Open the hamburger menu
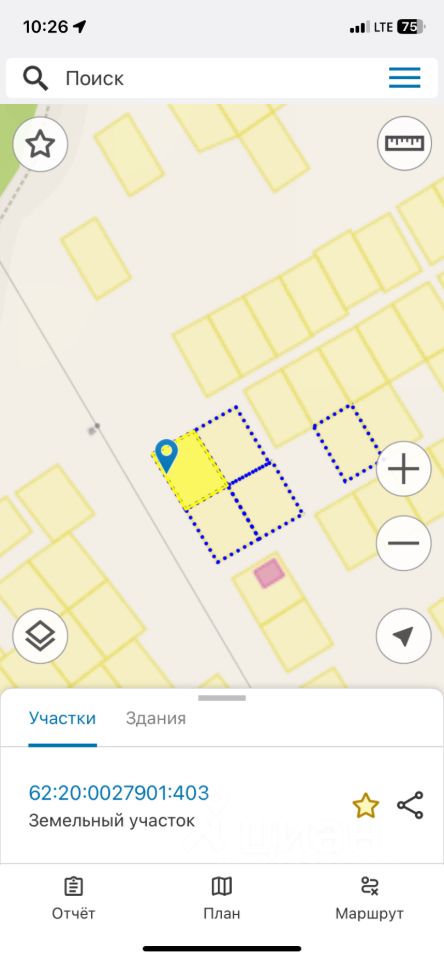Image resolution: width=444 pixels, height=960 pixels. (404, 78)
